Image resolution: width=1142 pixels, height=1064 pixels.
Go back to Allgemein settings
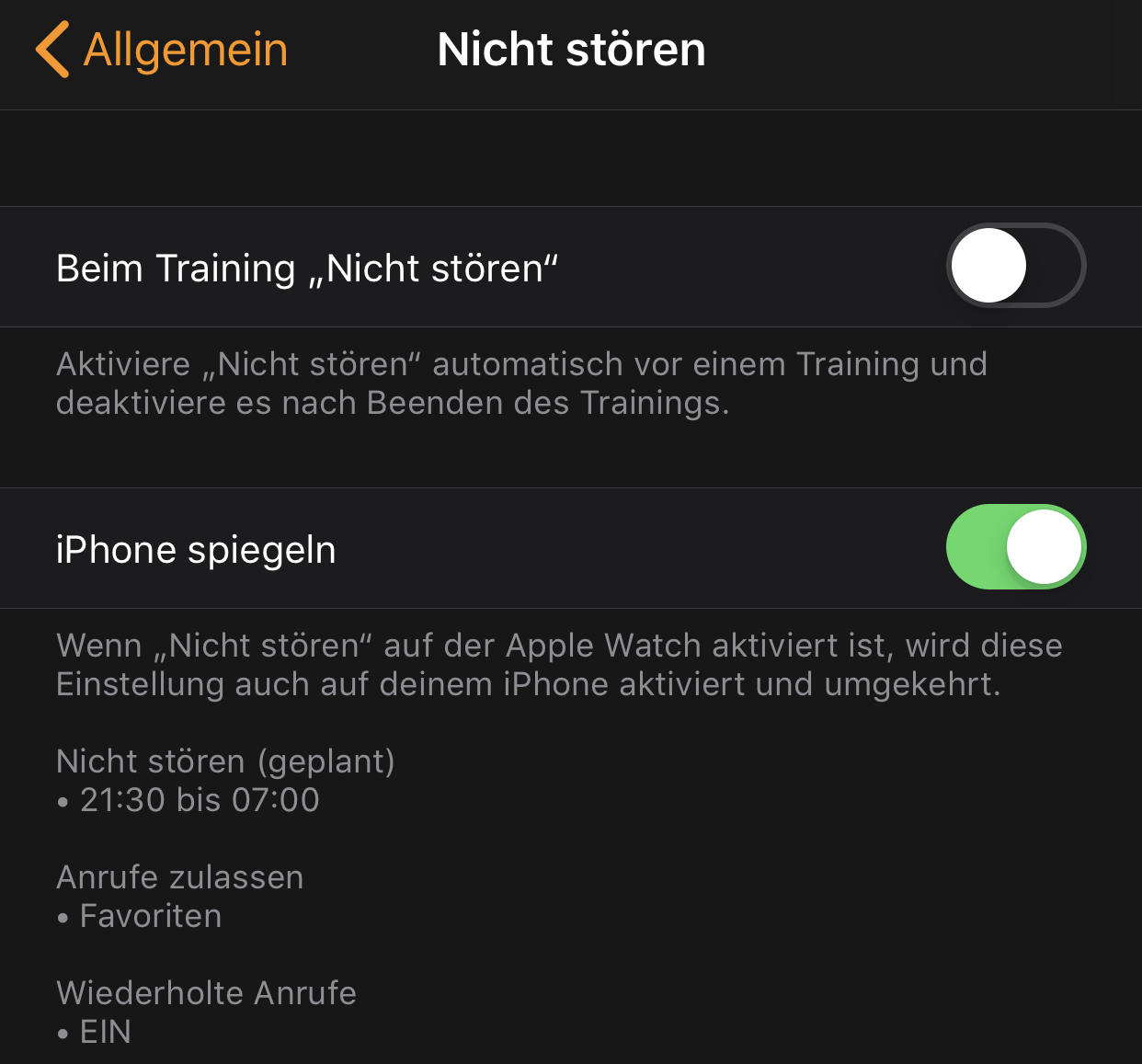click(x=162, y=50)
